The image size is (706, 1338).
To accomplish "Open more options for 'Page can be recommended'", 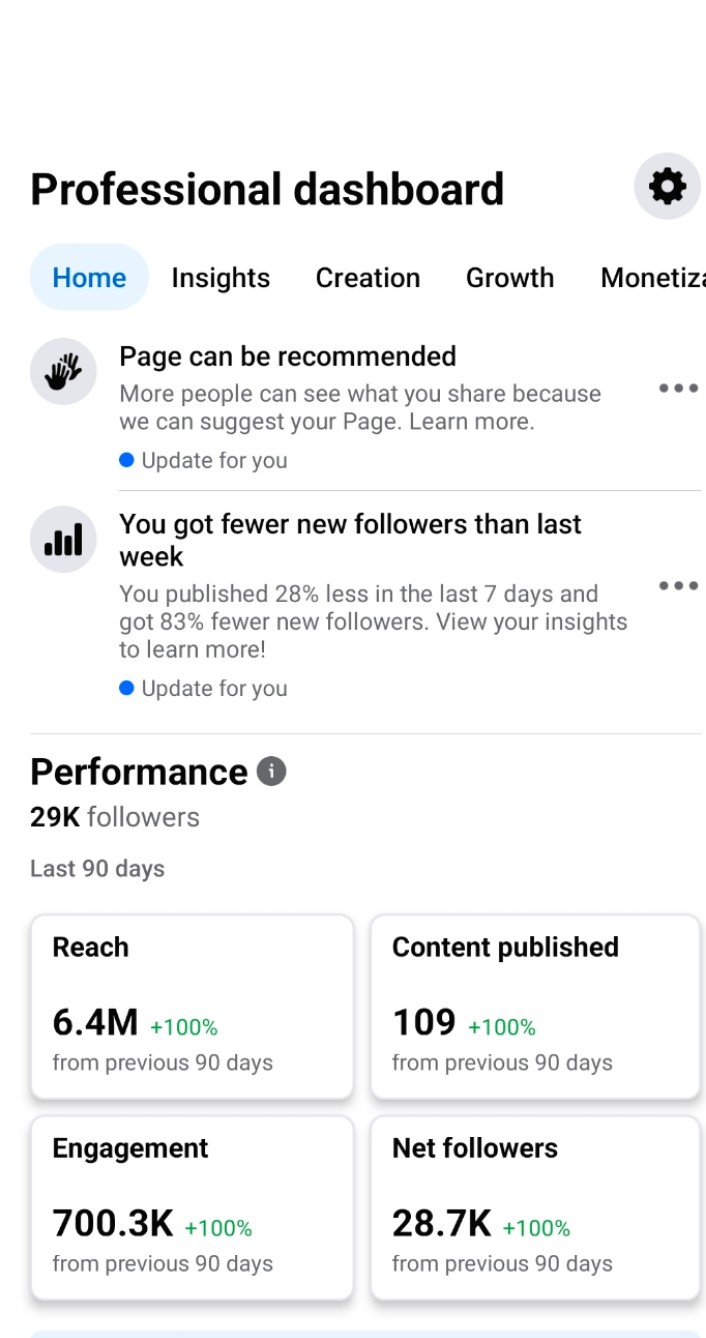I will pos(678,388).
